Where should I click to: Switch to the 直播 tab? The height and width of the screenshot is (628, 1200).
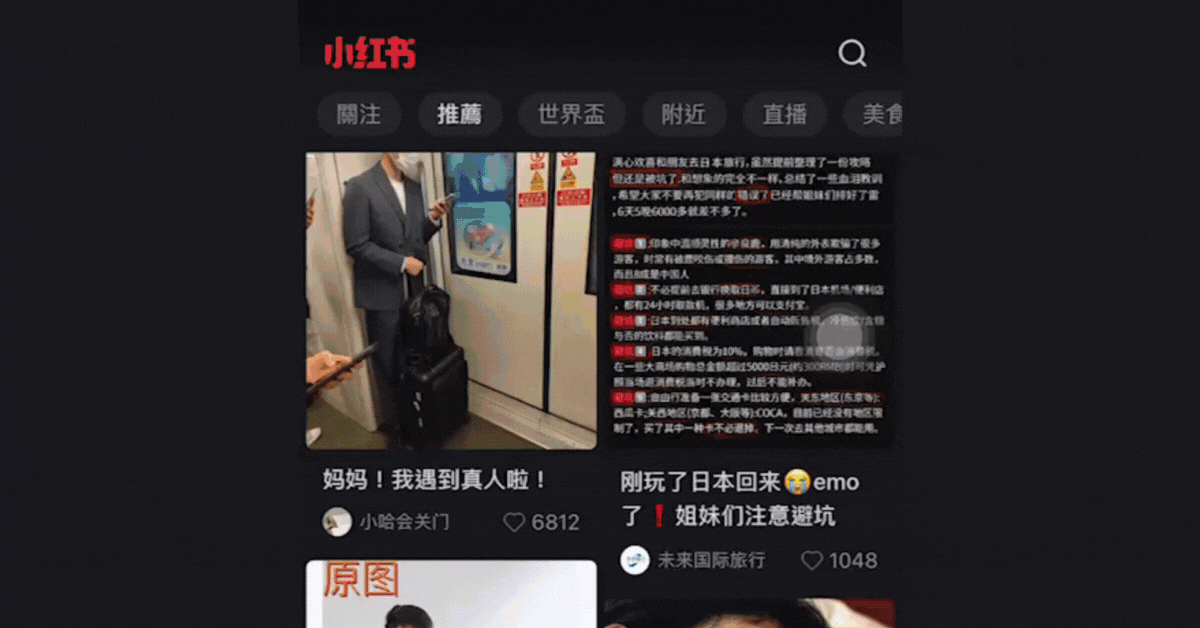click(x=785, y=114)
